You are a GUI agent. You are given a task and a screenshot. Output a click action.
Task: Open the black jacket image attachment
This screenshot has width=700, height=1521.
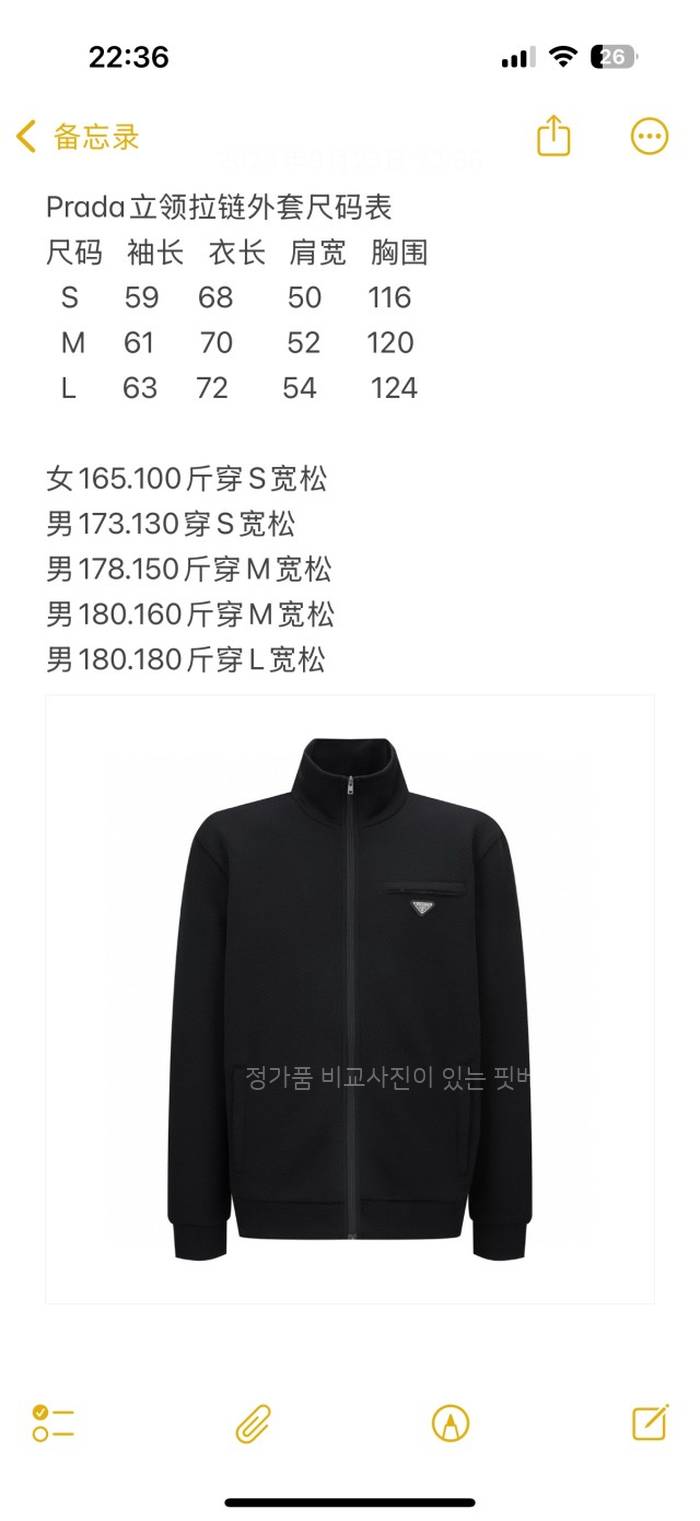(x=350, y=1000)
